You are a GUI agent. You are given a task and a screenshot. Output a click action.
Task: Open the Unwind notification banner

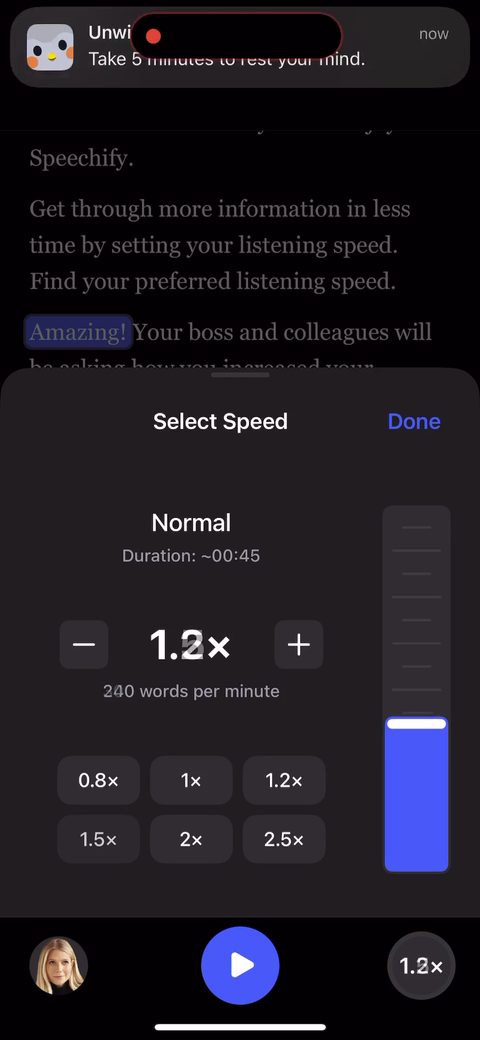tap(240, 46)
